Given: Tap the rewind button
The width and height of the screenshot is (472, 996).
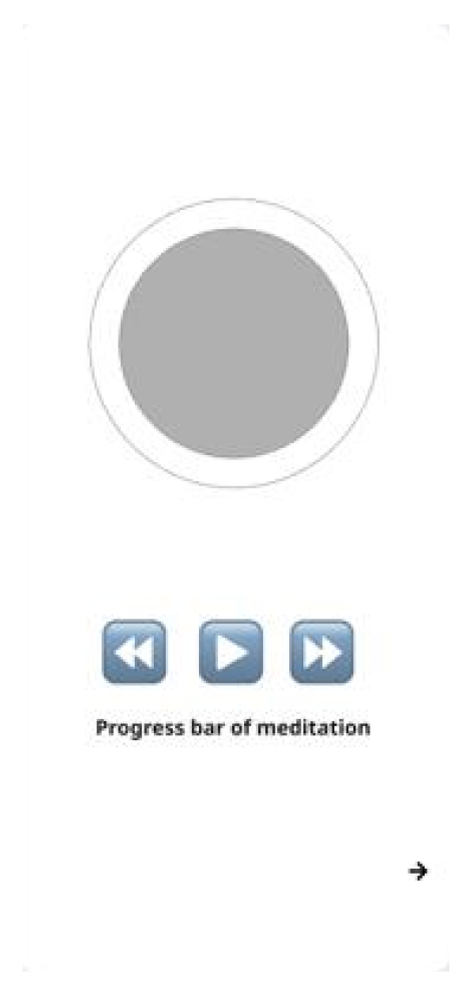Looking at the screenshot, I should click(134, 652).
